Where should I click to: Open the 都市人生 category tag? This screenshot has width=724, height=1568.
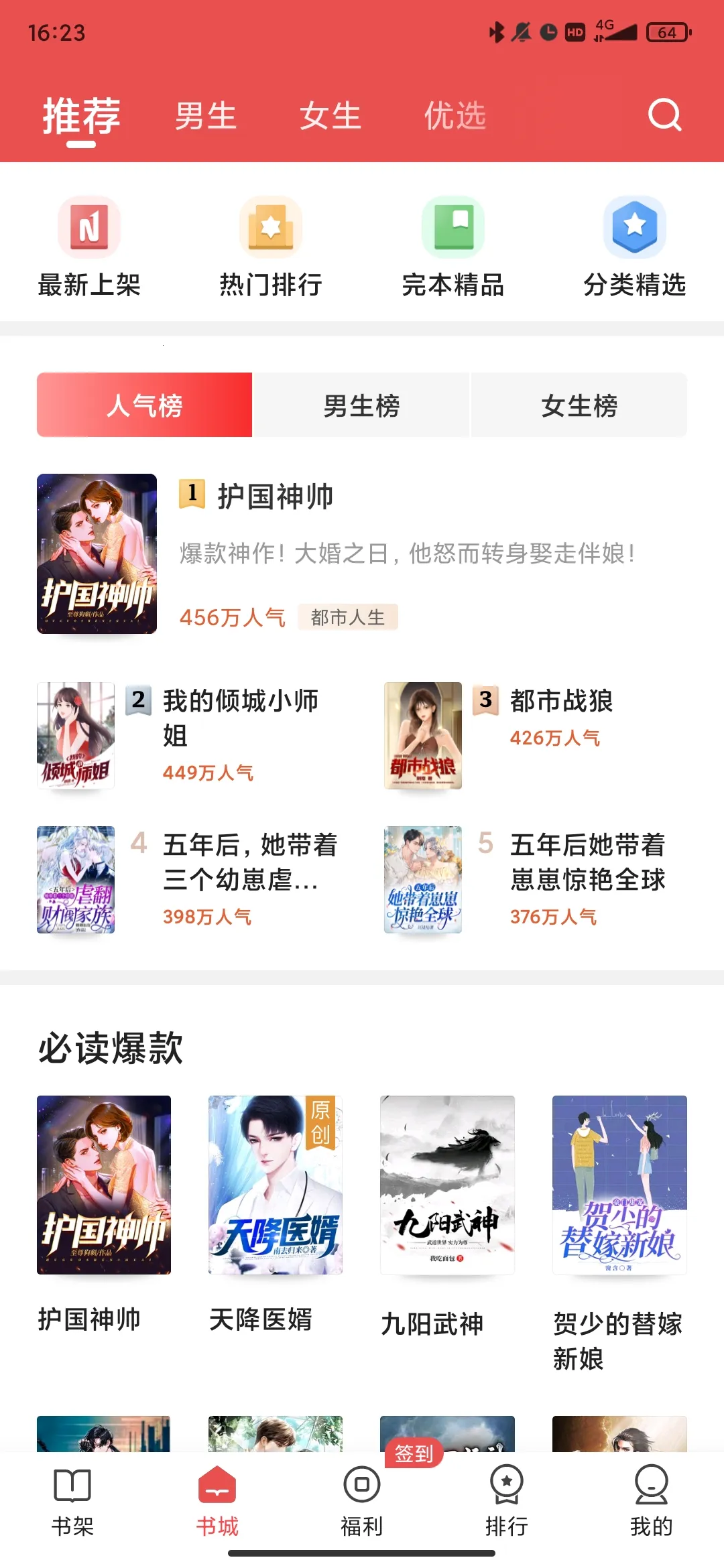pyautogui.click(x=348, y=617)
